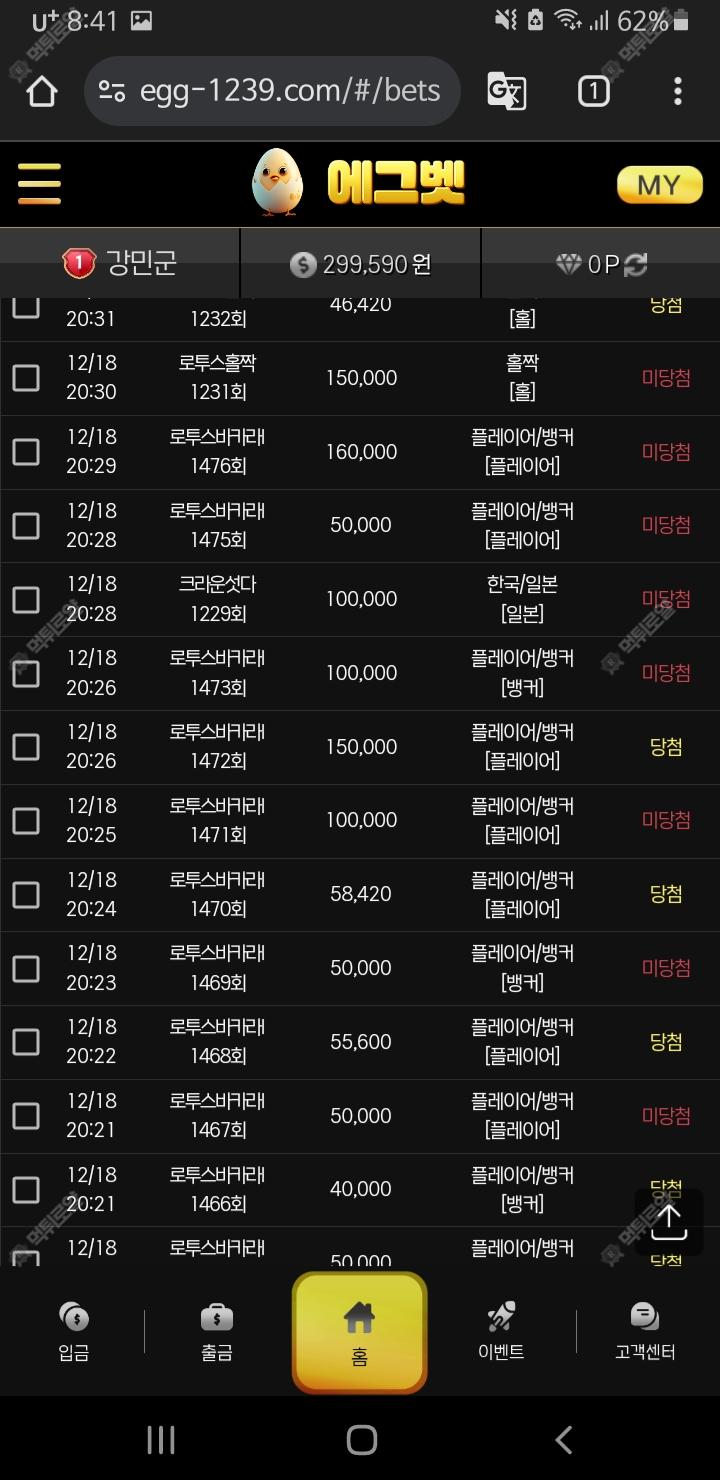720x1480 pixels.
Task: Mark the 로투스바카라 1472회 bet checkbox
Action: [26, 747]
